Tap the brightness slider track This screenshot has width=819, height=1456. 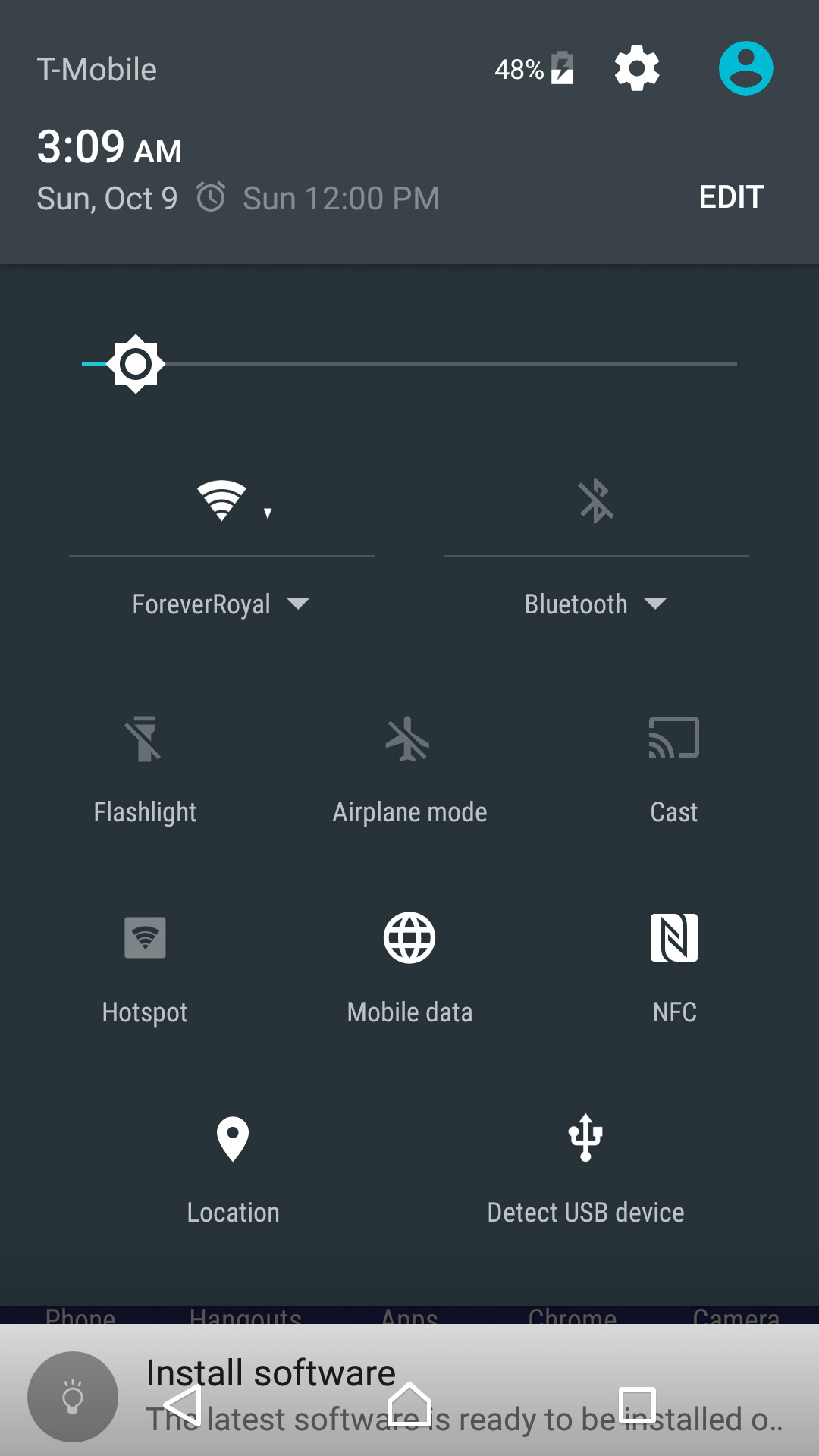coord(455,364)
